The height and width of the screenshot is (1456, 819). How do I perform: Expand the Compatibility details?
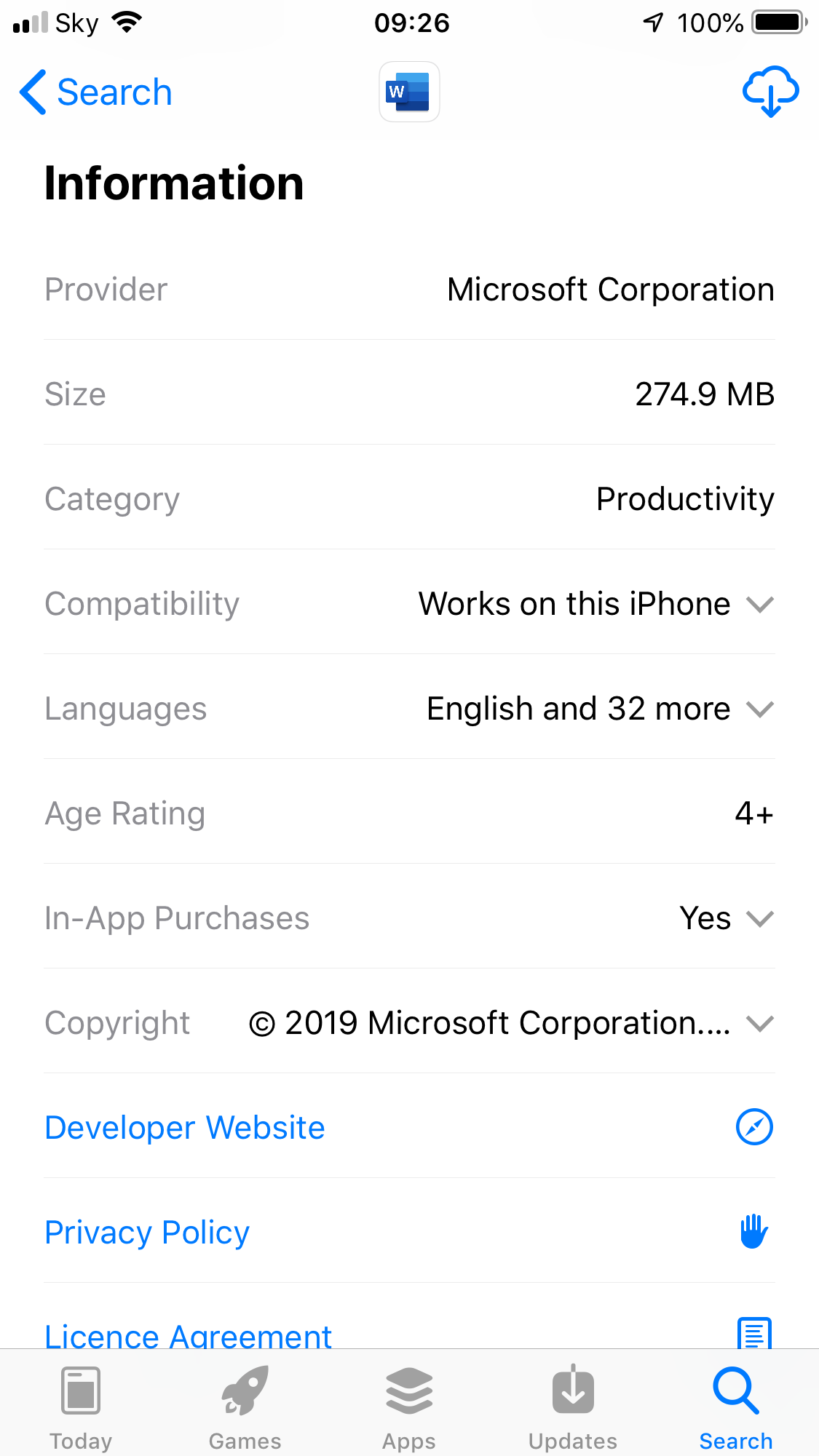pyautogui.click(x=760, y=605)
